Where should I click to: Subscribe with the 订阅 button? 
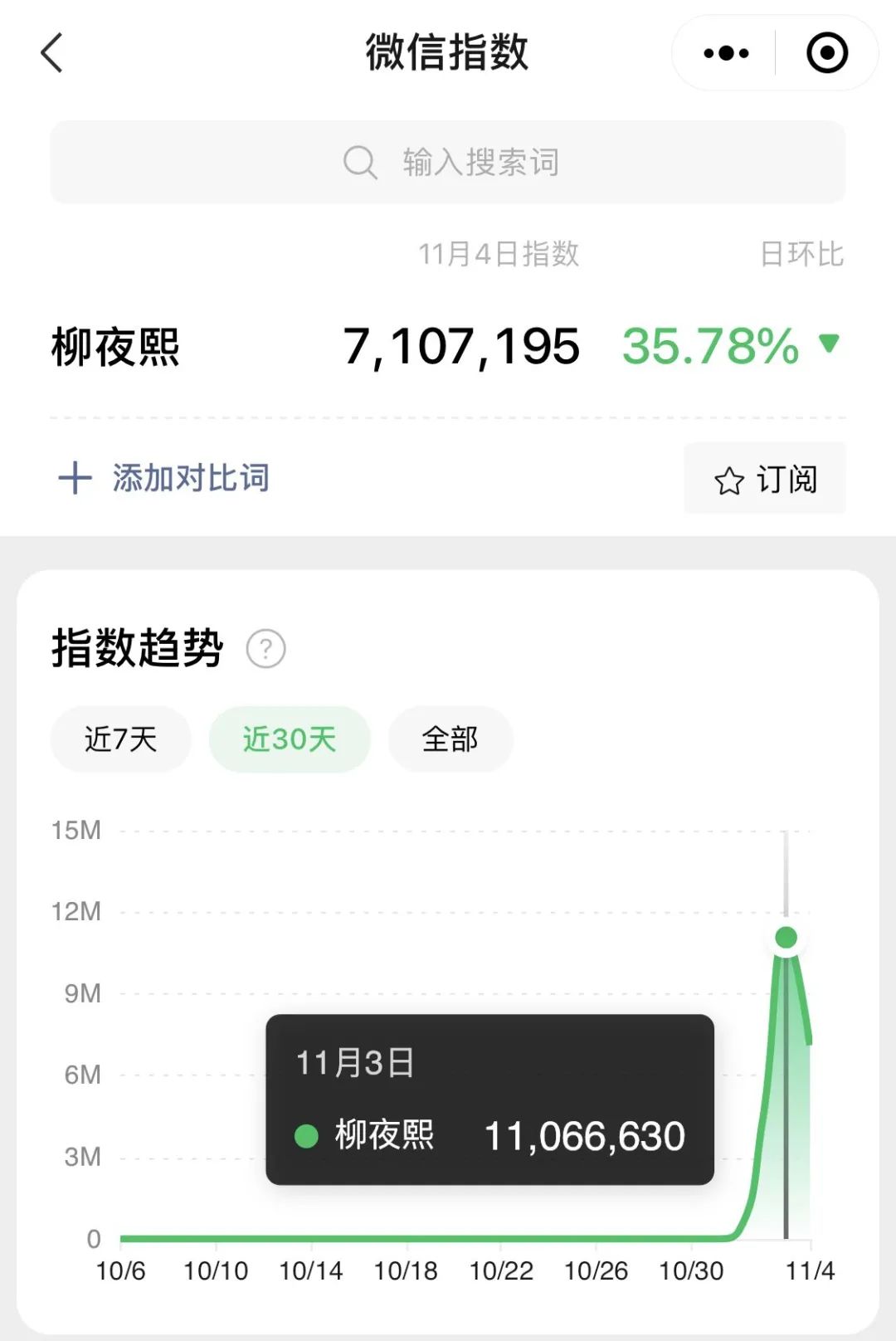765,479
